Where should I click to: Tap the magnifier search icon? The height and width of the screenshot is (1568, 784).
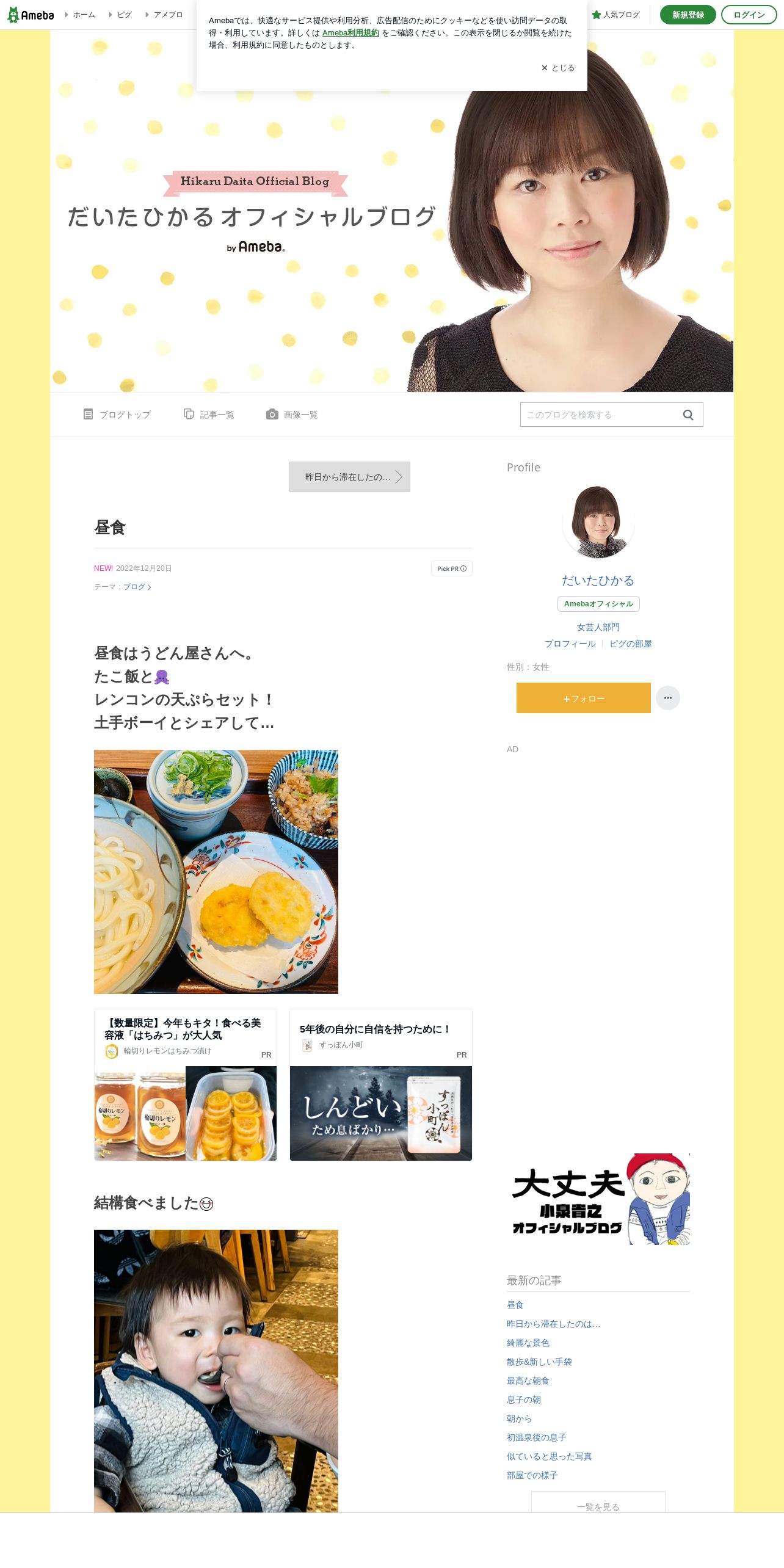(x=688, y=415)
